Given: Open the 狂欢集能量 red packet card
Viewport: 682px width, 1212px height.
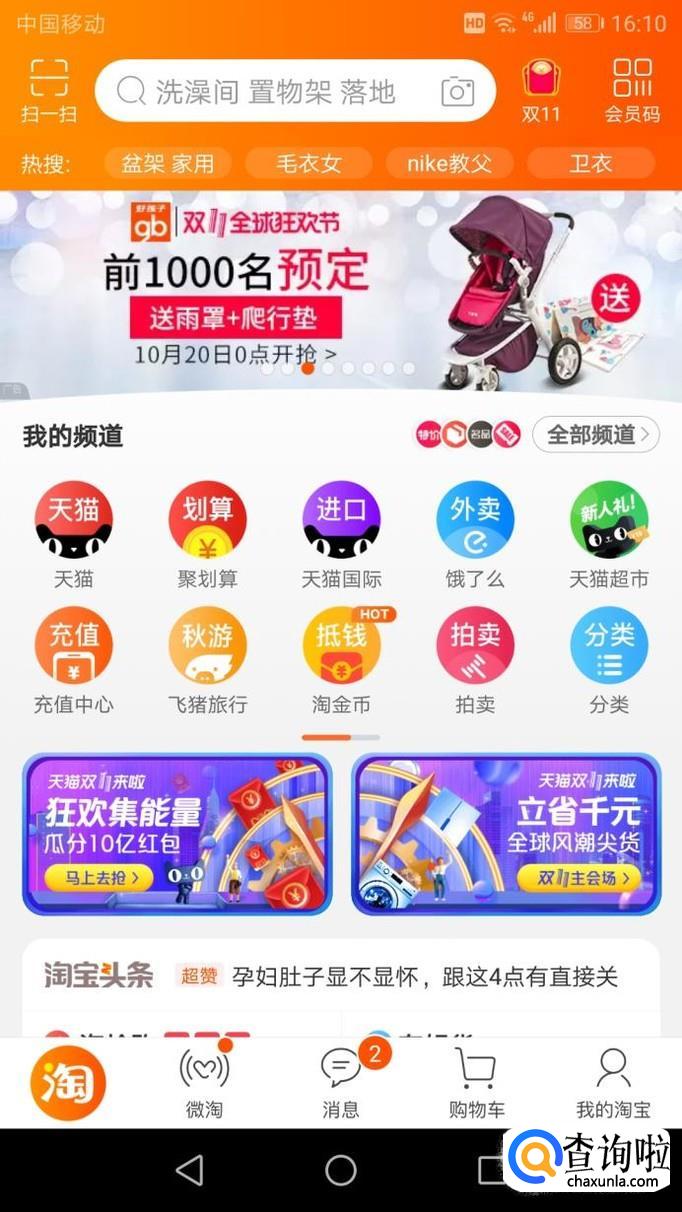Looking at the screenshot, I should tap(177, 833).
